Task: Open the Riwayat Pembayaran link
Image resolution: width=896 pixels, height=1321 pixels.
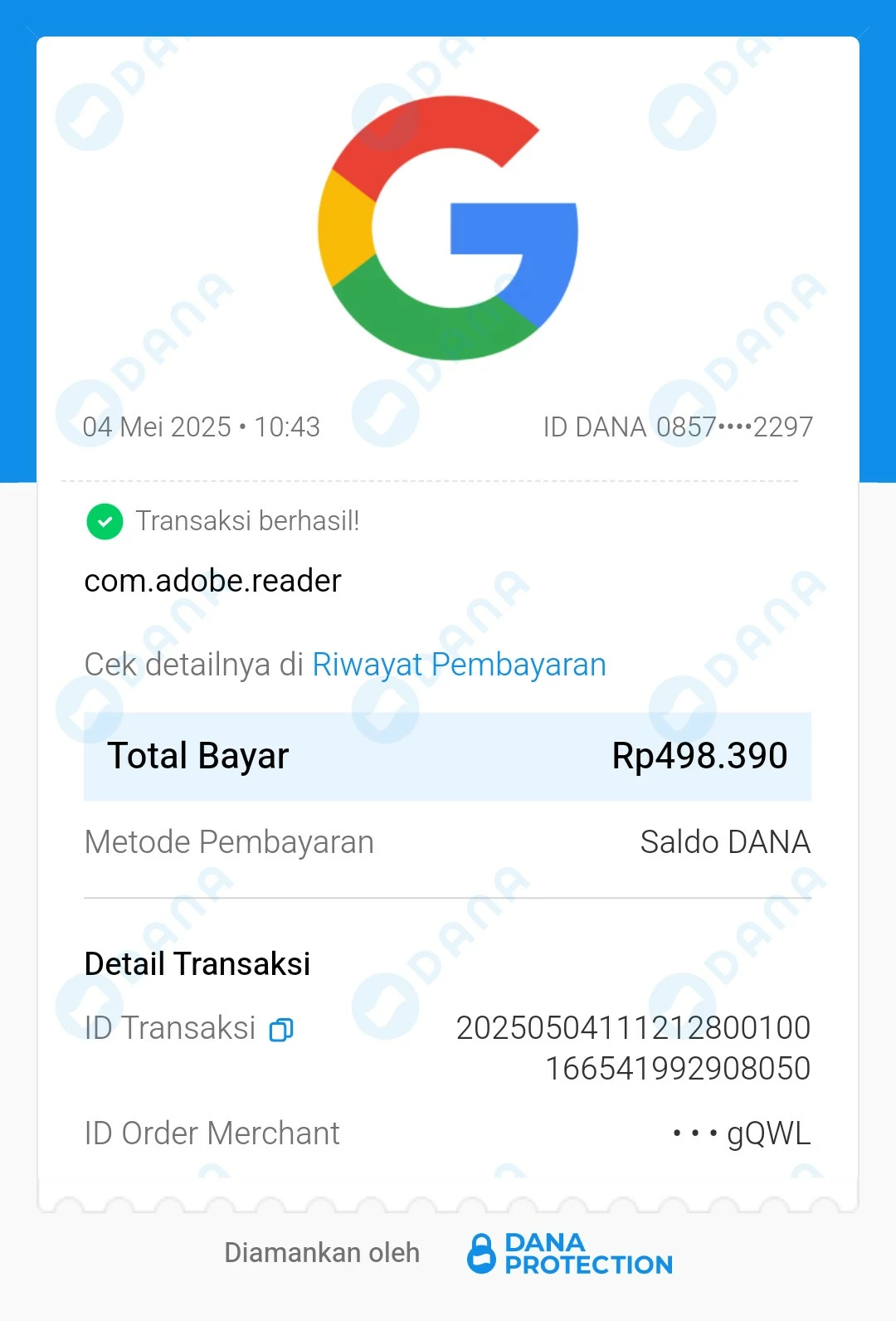Action: pyautogui.click(x=459, y=665)
